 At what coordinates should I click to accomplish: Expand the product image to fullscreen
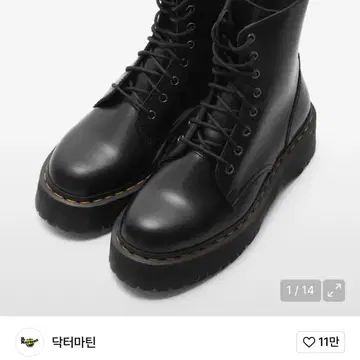coord(334,291)
